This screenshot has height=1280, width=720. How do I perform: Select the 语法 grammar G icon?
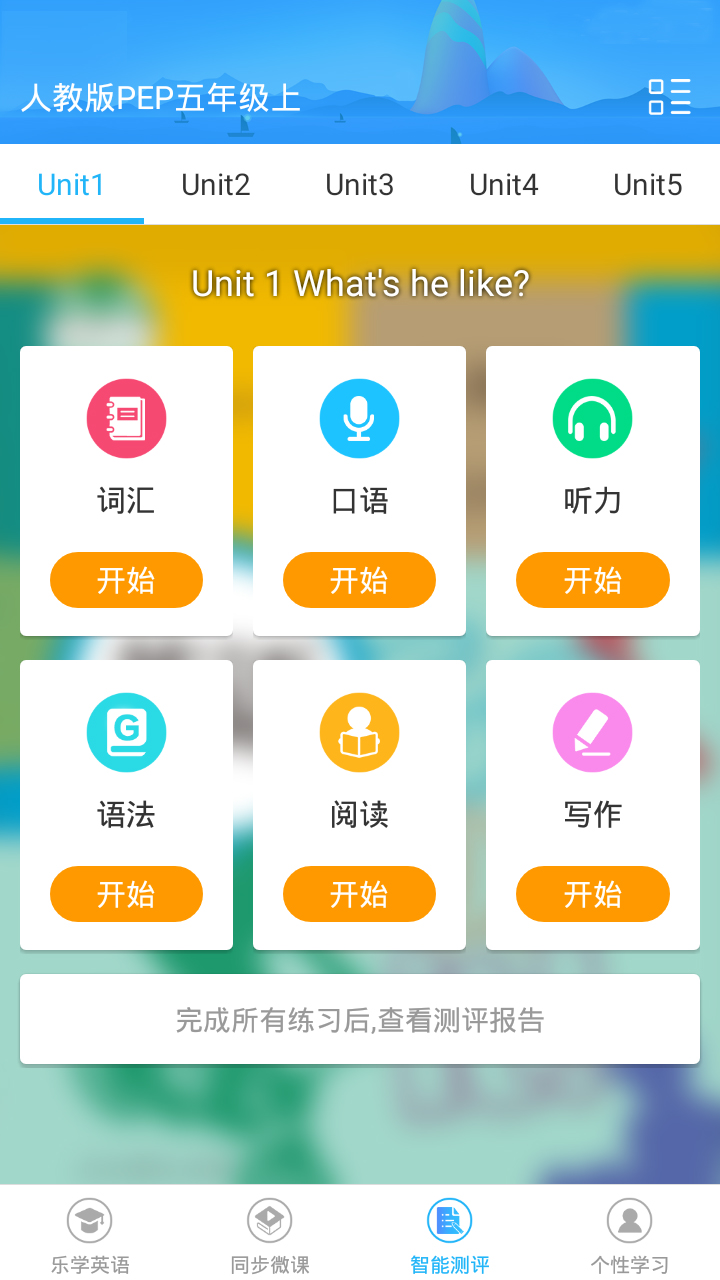click(126, 732)
